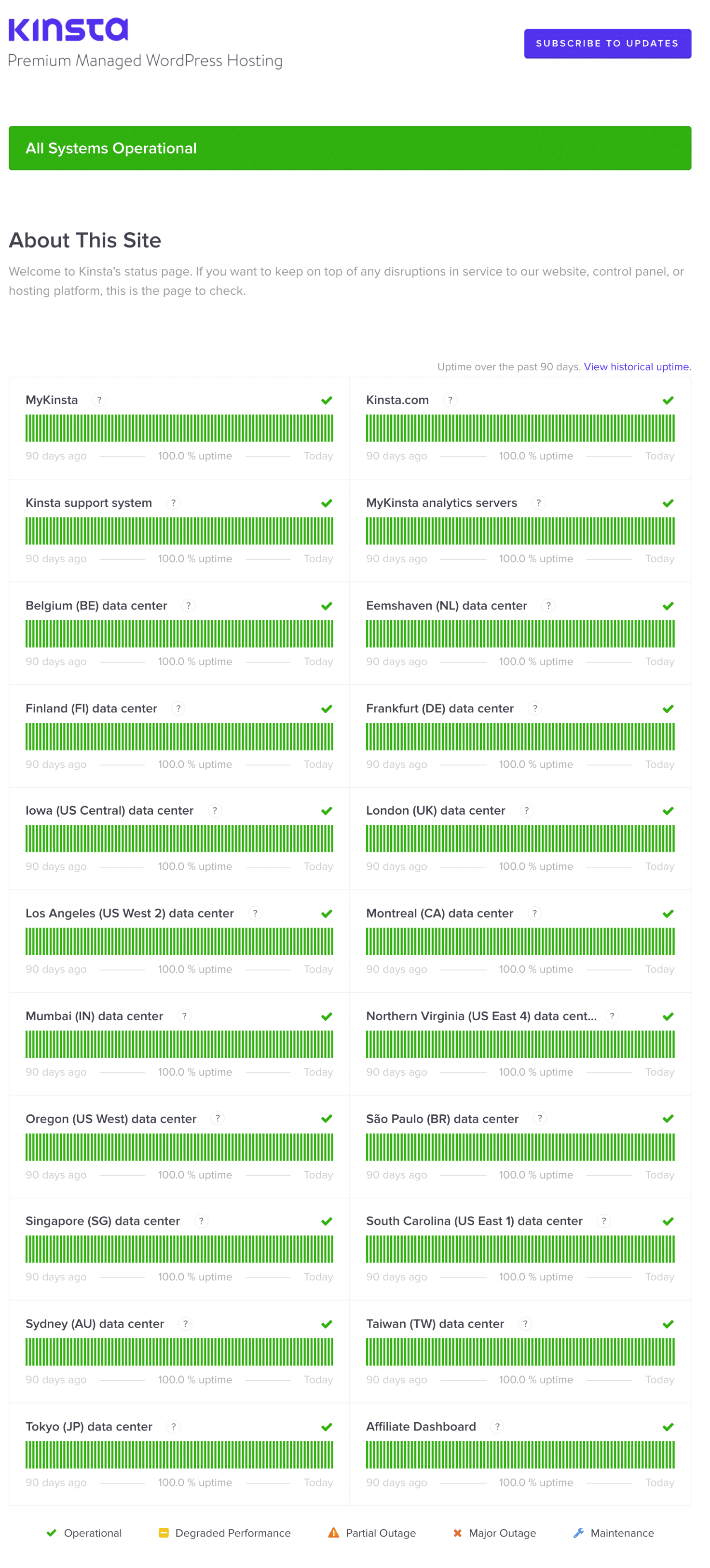
Task: Tap the help icon for Montreal (CA) data center
Action: coord(534,913)
